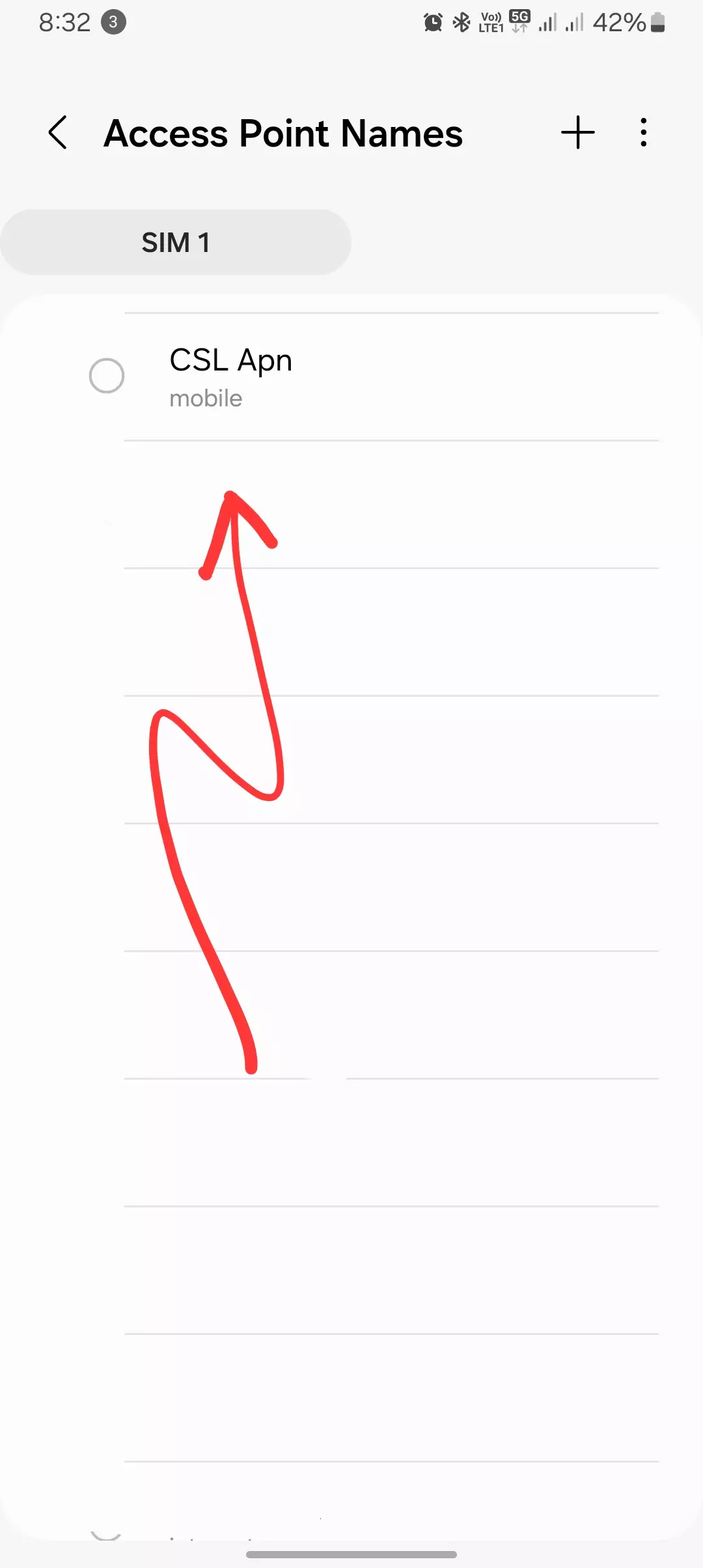Screen dimensions: 703x1568
Task: Select the CSL Apn radio button
Action: point(107,376)
